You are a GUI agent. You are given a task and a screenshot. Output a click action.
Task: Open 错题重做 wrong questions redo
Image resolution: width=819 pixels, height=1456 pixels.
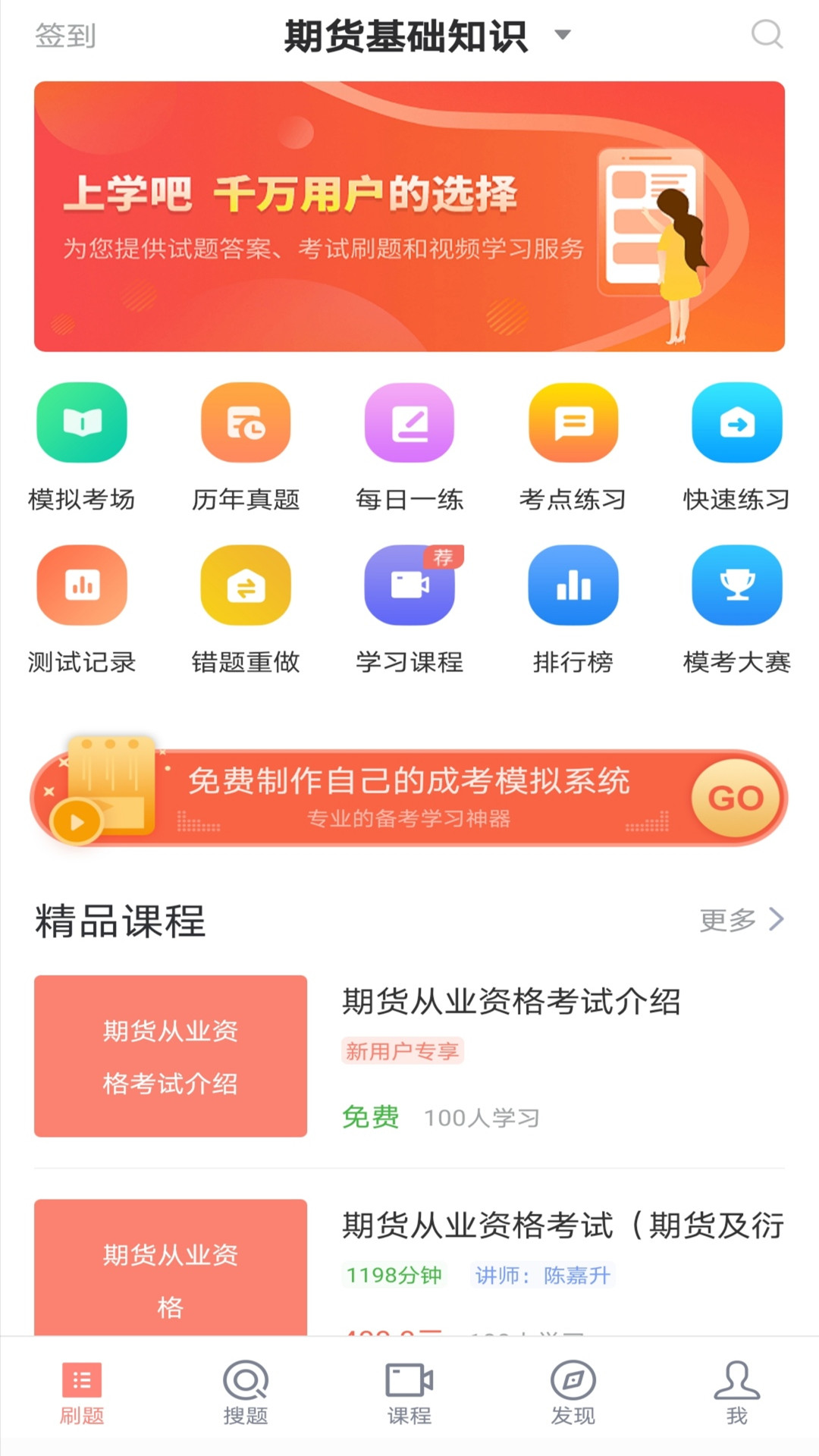[246, 608]
